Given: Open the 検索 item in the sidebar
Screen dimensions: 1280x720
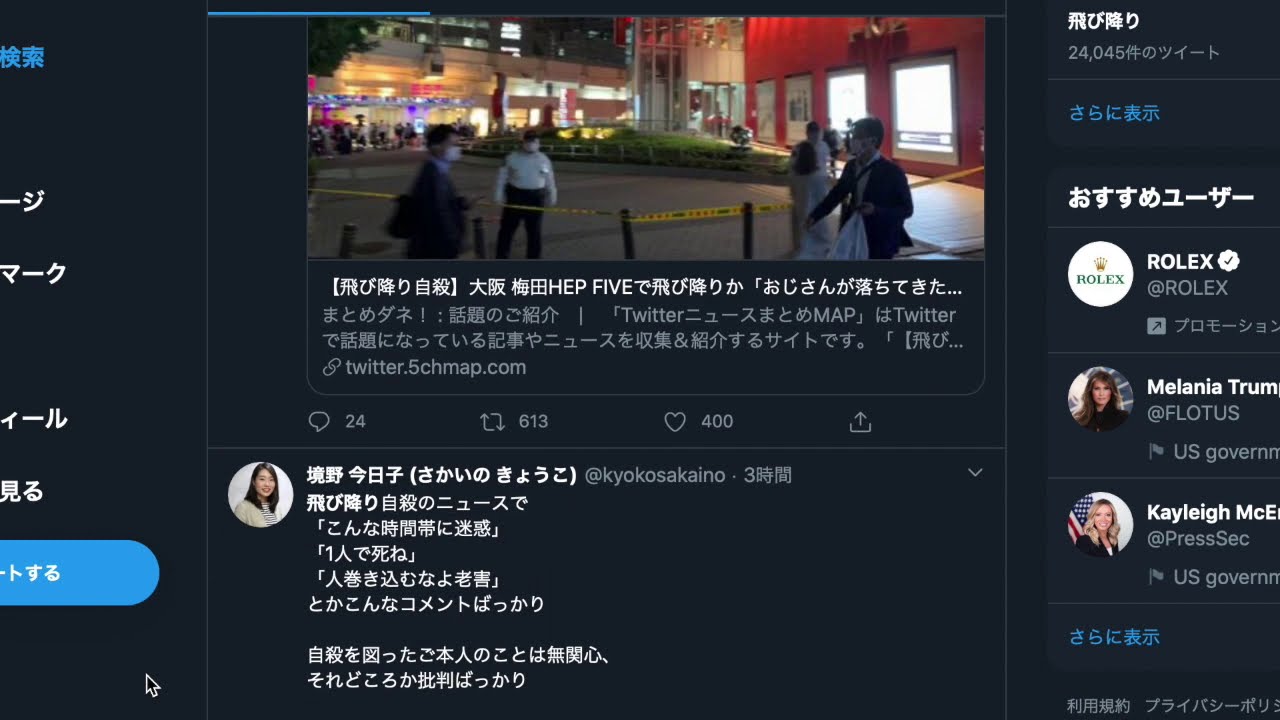Looking at the screenshot, I should [x=22, y=57].
